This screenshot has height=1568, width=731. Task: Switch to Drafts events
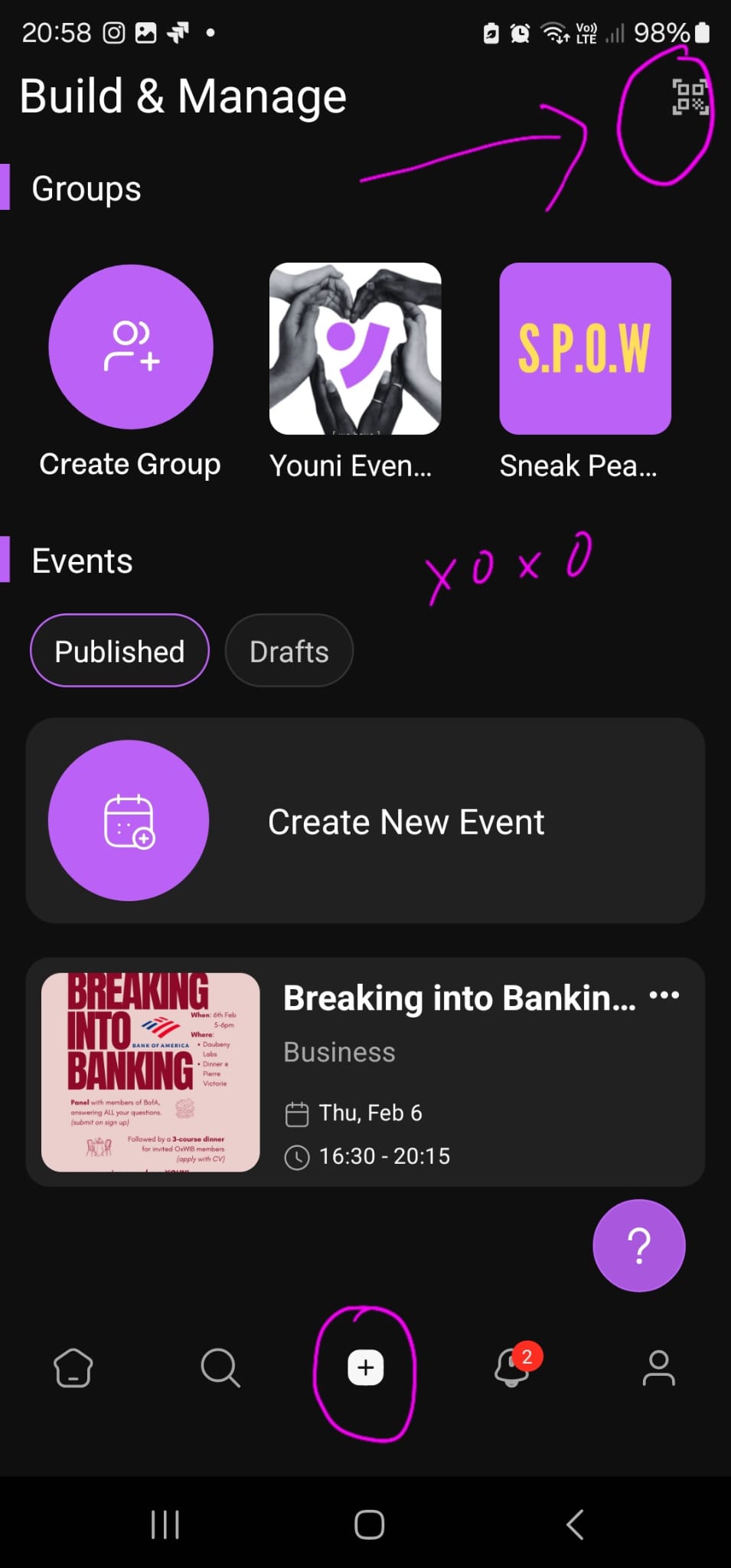click(x=289, y=651)
